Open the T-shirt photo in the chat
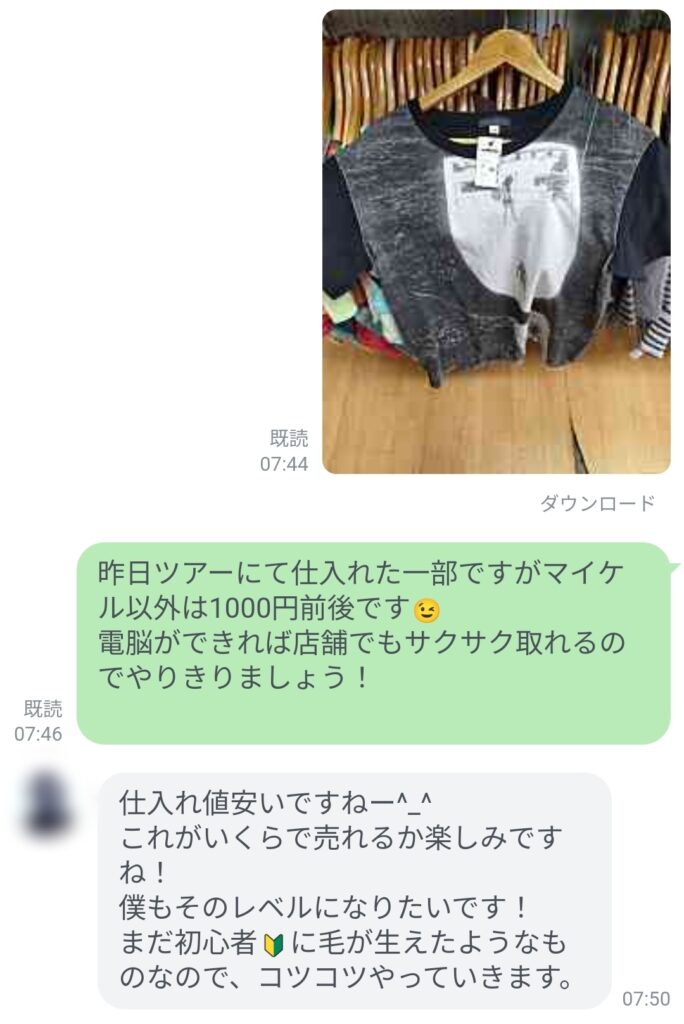This screenshot has width=684, height=1024. (x=496, y=242)
